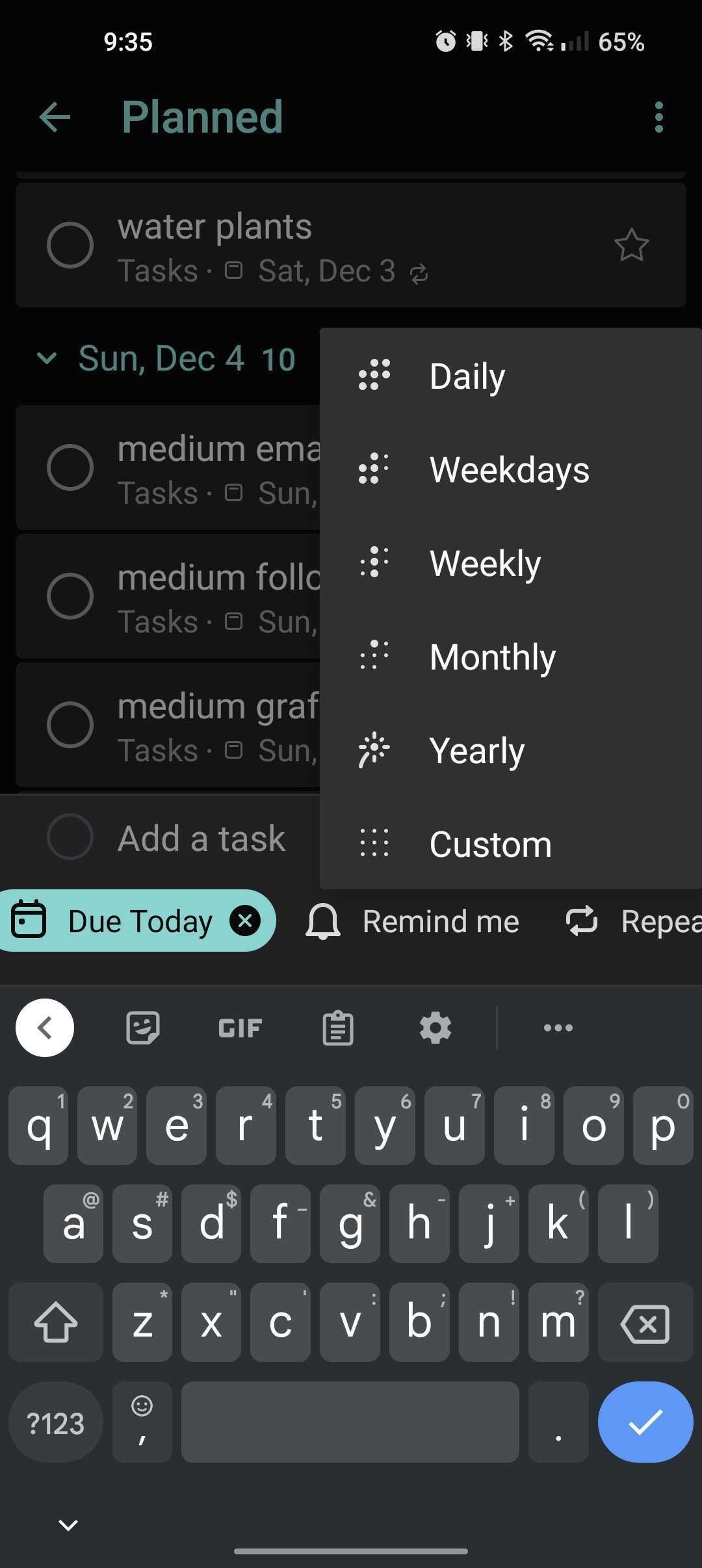Open the sticker icon on the keyboard
The image size is (702, 1568).
click(x=142, y=1027)
